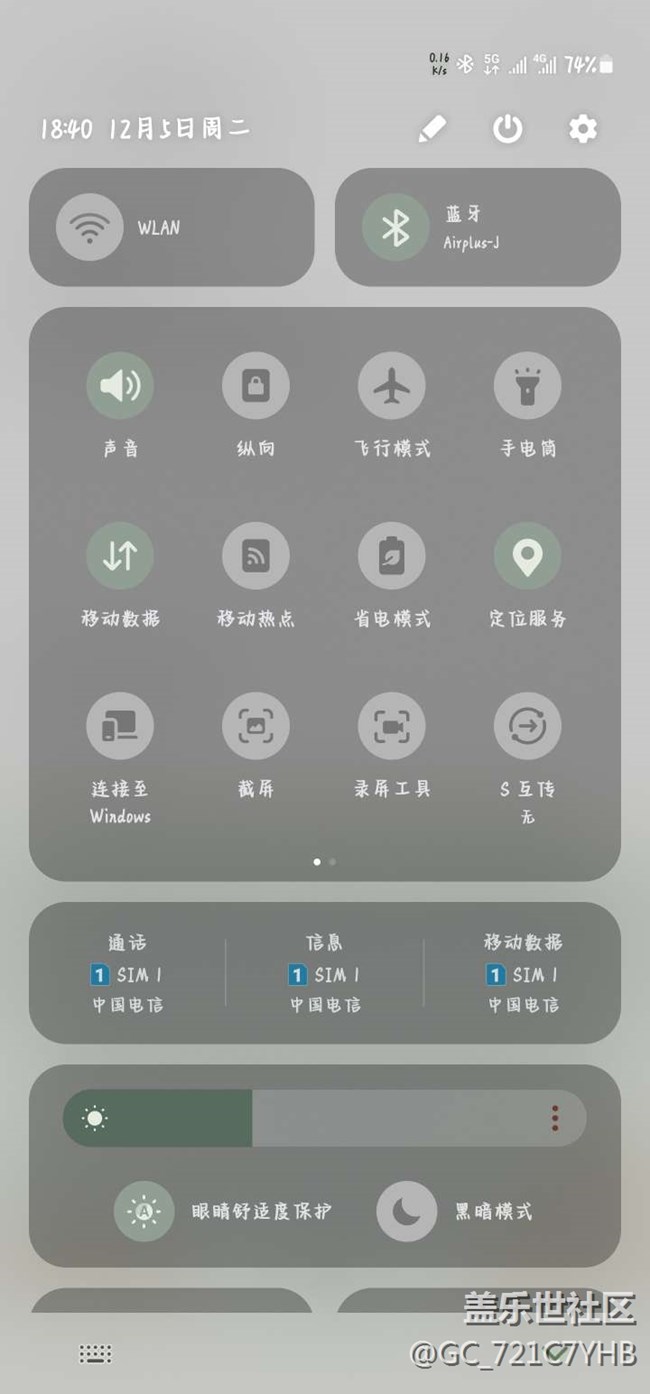The width and height of the screenshot is (650, 1394).
Task: Toggle the WLAN tile
Action: tap(90, 227)
